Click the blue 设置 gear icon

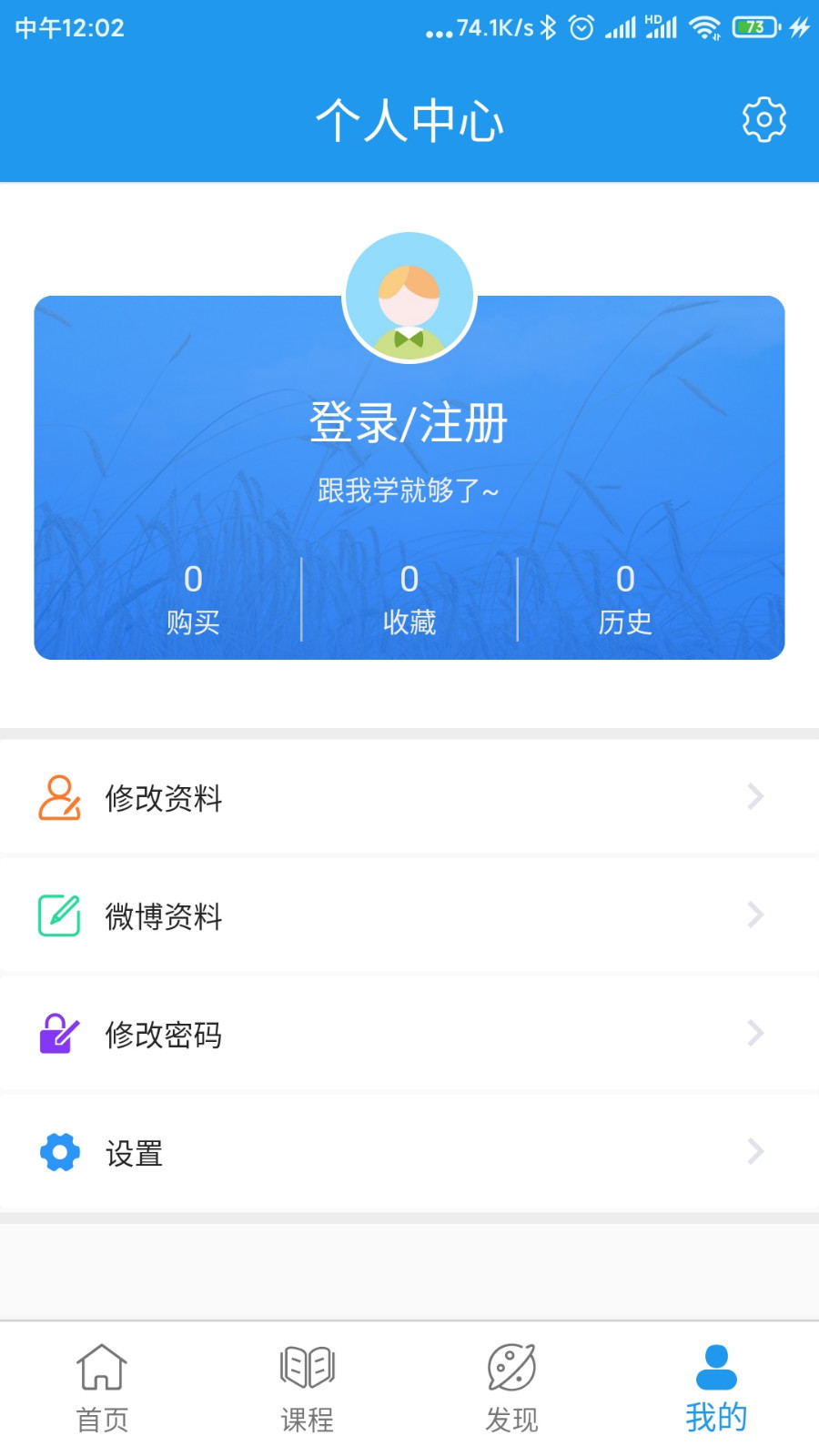click(x=58, y=1152)
